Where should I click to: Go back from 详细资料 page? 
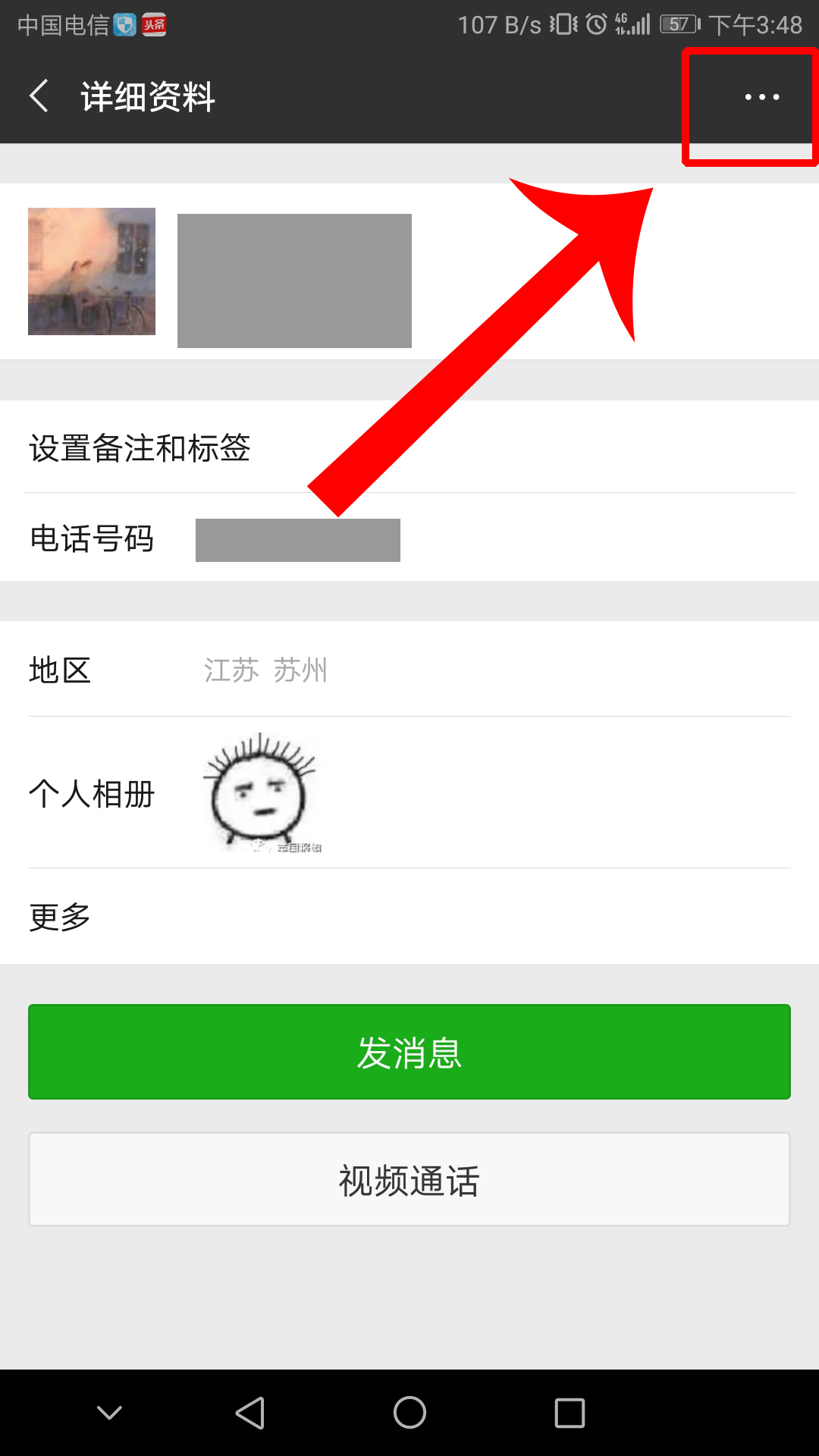pyautogui.click(x=39, y=96)
